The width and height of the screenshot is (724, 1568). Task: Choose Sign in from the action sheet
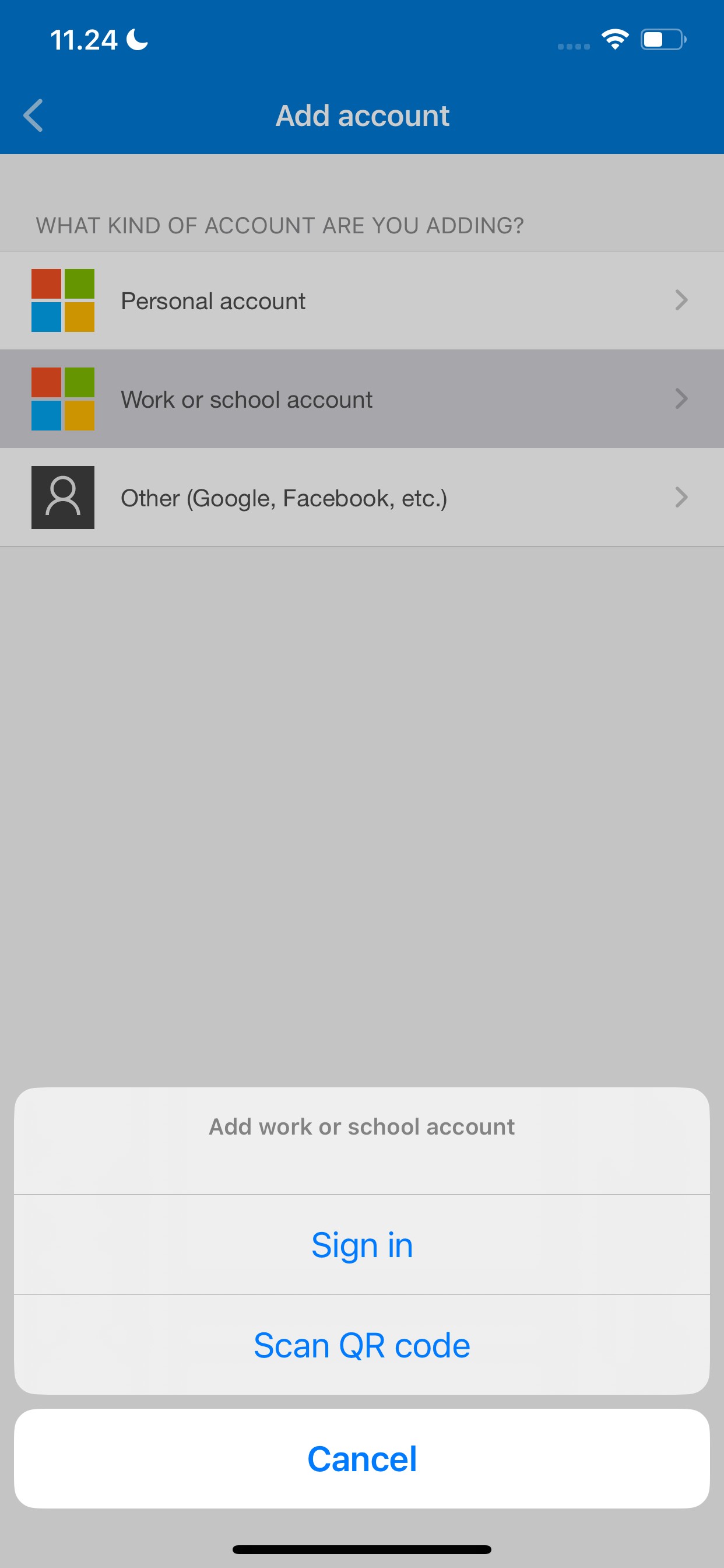point(362,1245)
